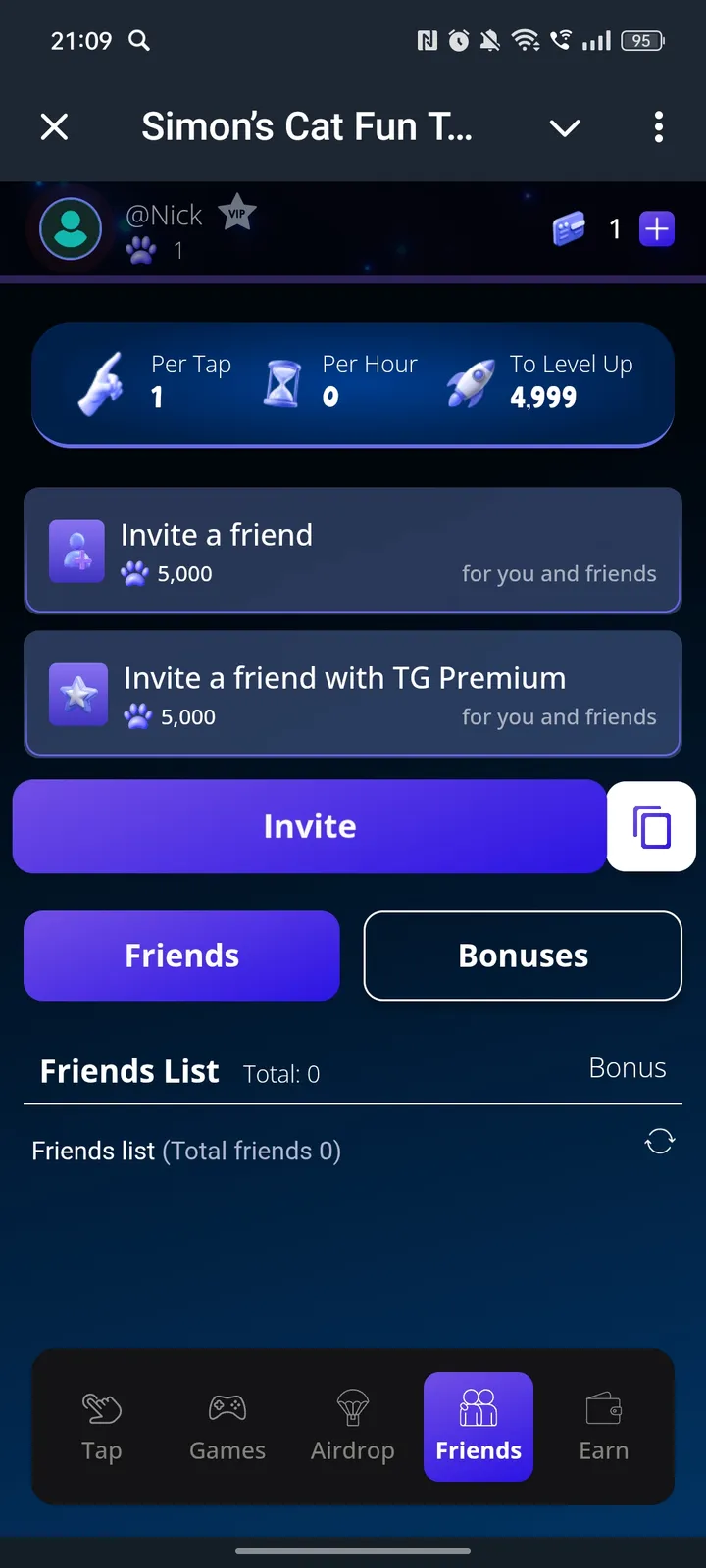Open the Earn tab
The image size is (706, 1568).
(604, 1427)
